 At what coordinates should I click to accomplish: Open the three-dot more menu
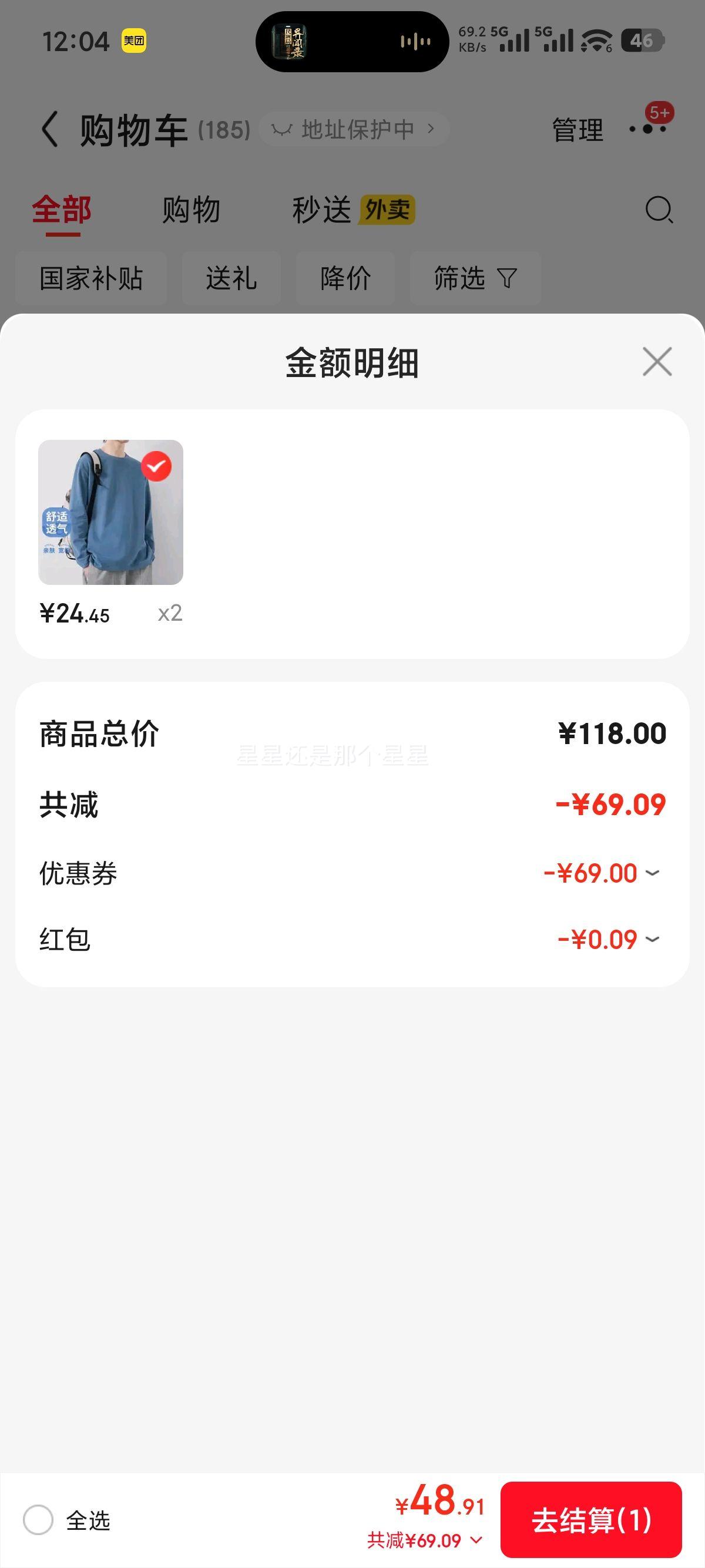647,129
